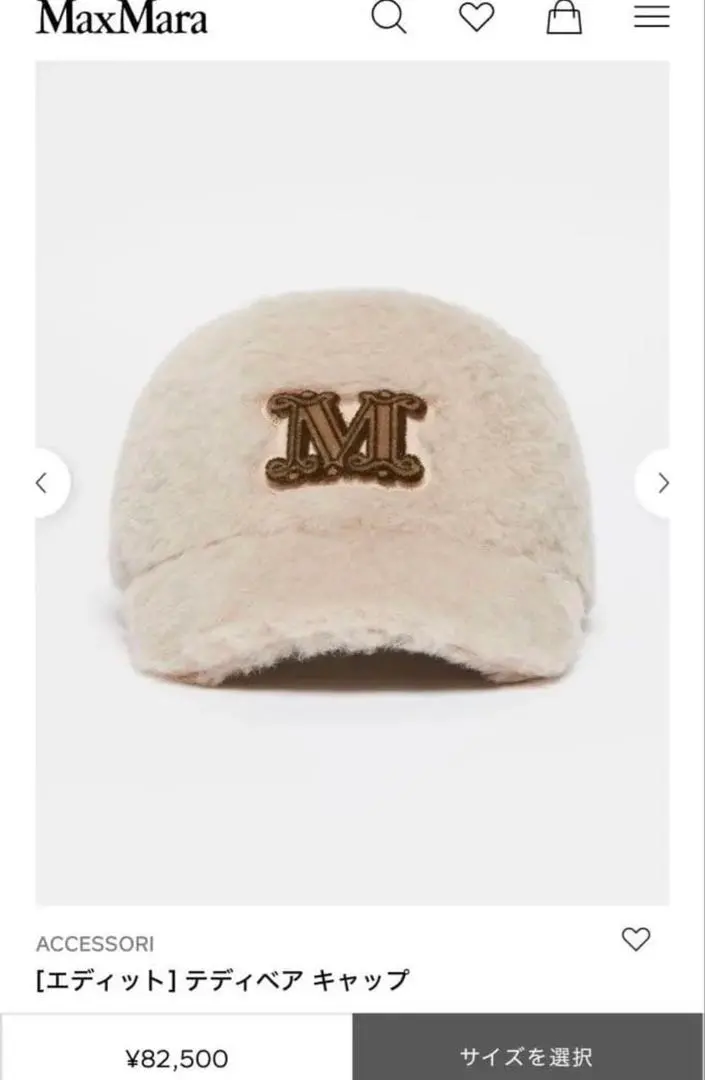Viewport: 705px width, 1080px height.
Task: Open the search magnifier icon
Action: pyautogui.click(x=389, y=17)
